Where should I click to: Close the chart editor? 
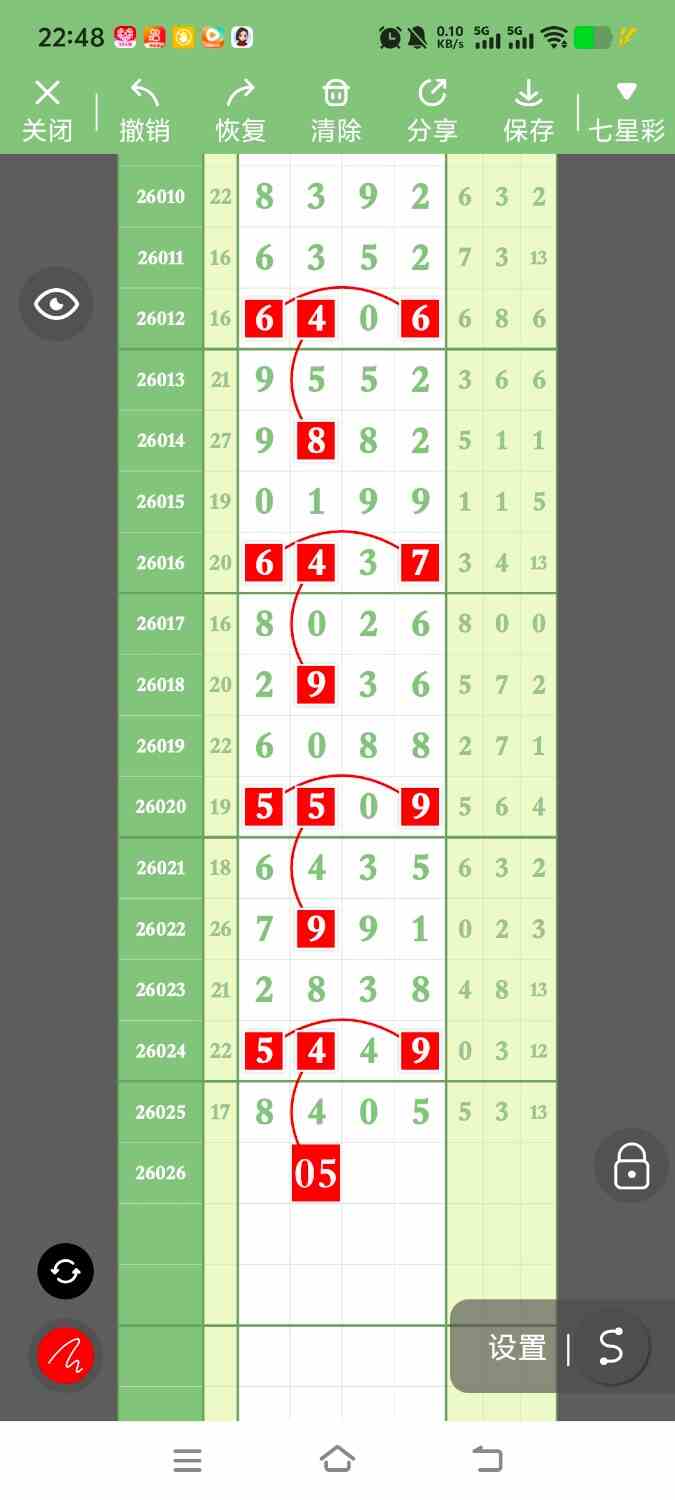point(47,111)
